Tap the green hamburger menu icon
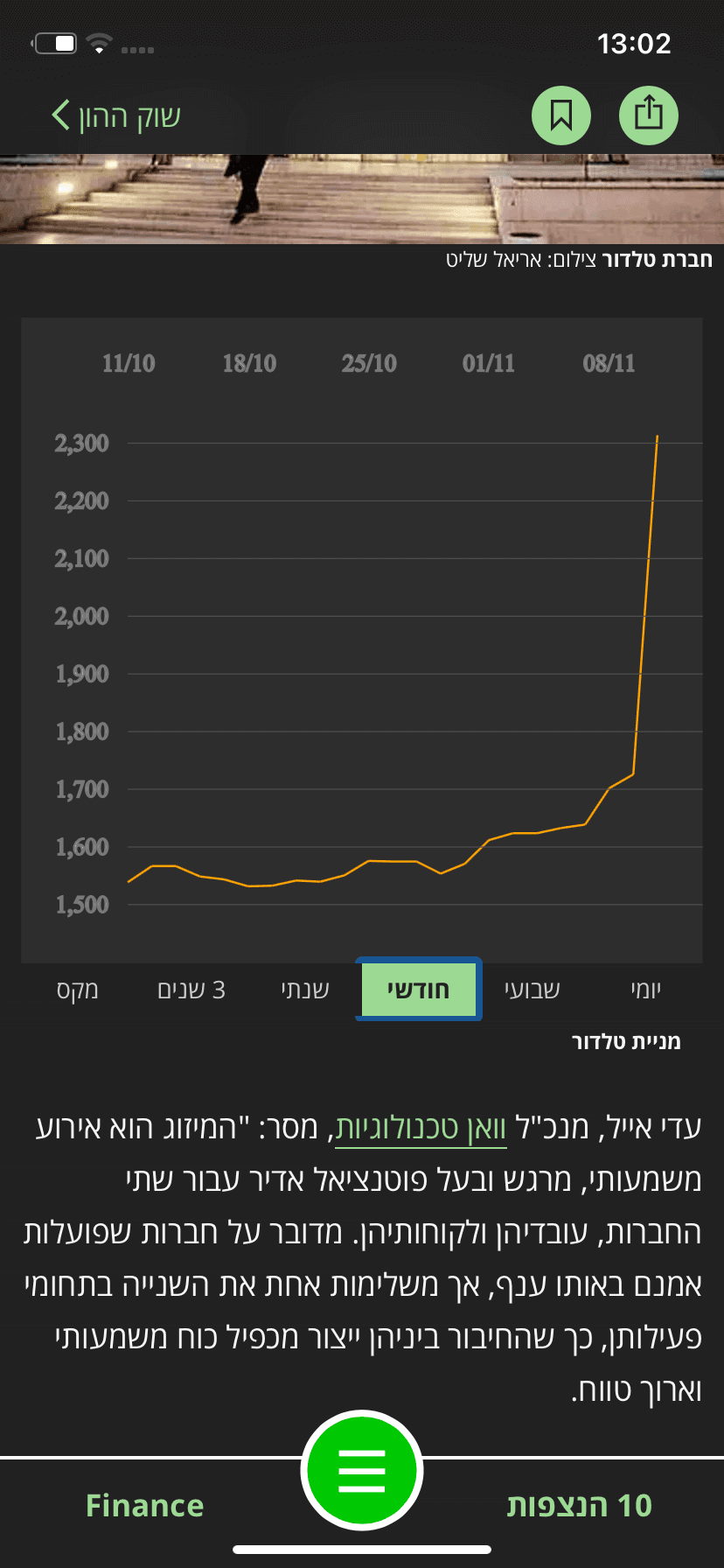Viewport: 724px width, 1568px height. [x=362, y=1470]
